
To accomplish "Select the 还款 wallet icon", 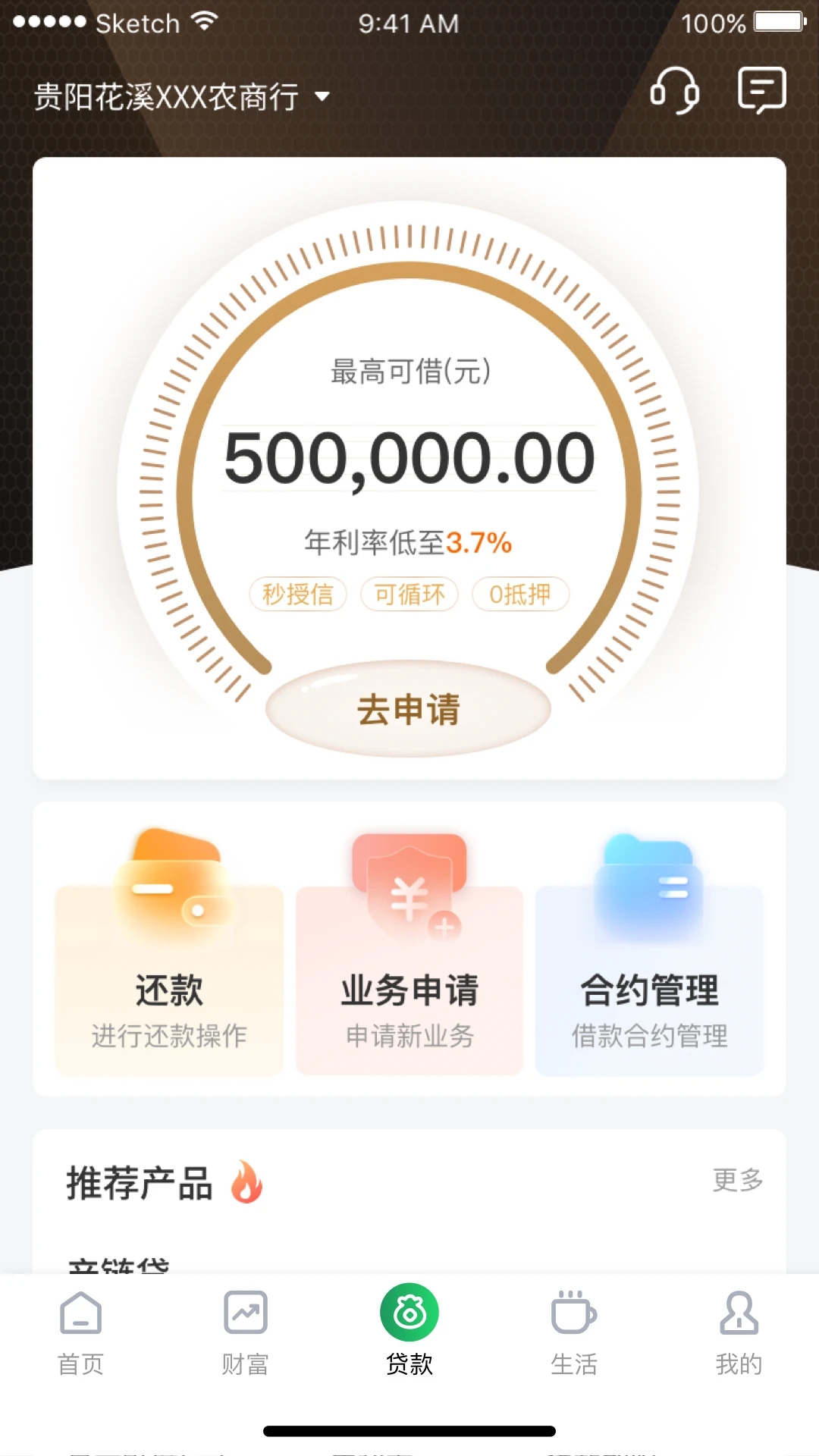I will 168,887.
